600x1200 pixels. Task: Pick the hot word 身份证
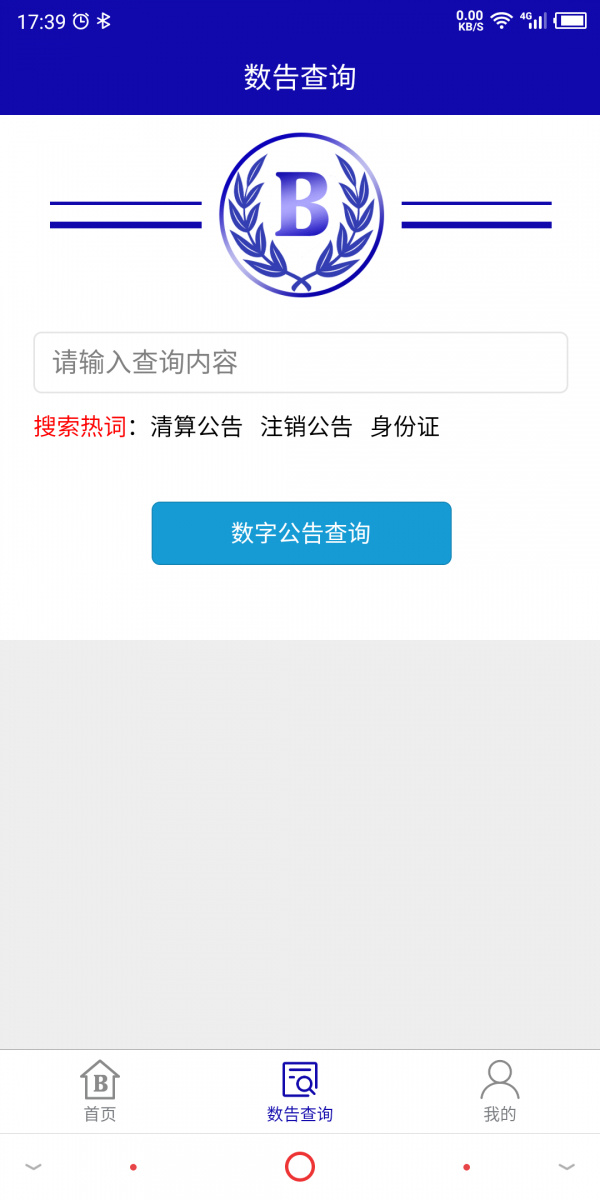405,427
